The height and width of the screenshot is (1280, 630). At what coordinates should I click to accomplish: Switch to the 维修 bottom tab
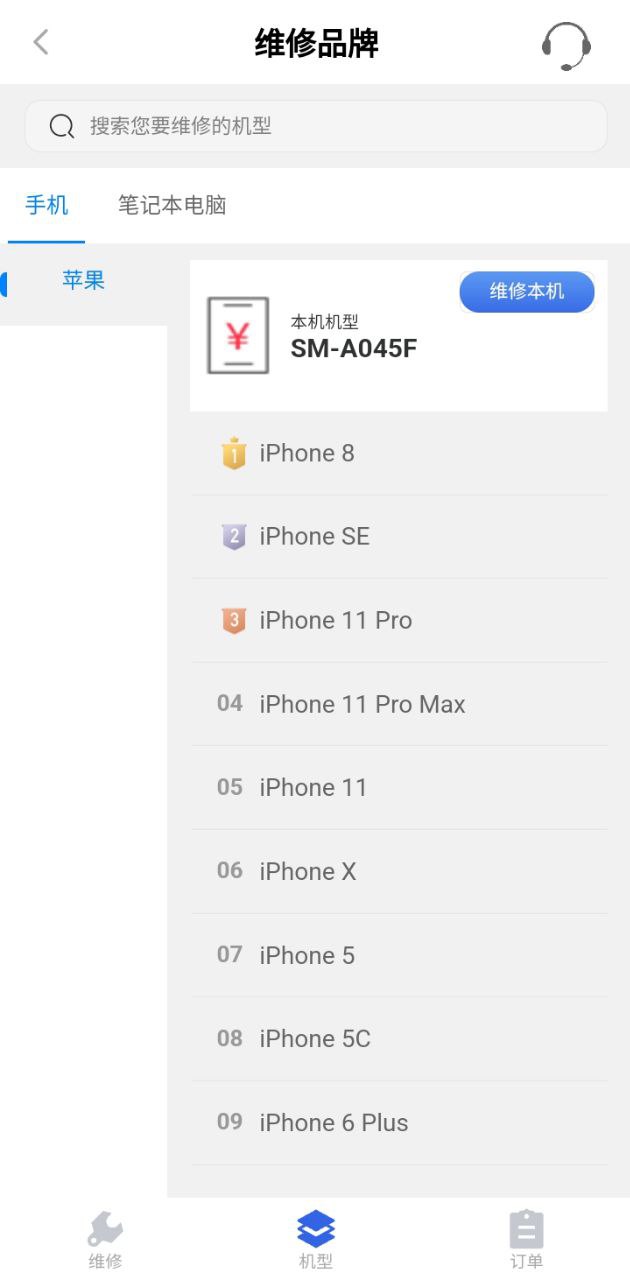[x=105, y=1240]
